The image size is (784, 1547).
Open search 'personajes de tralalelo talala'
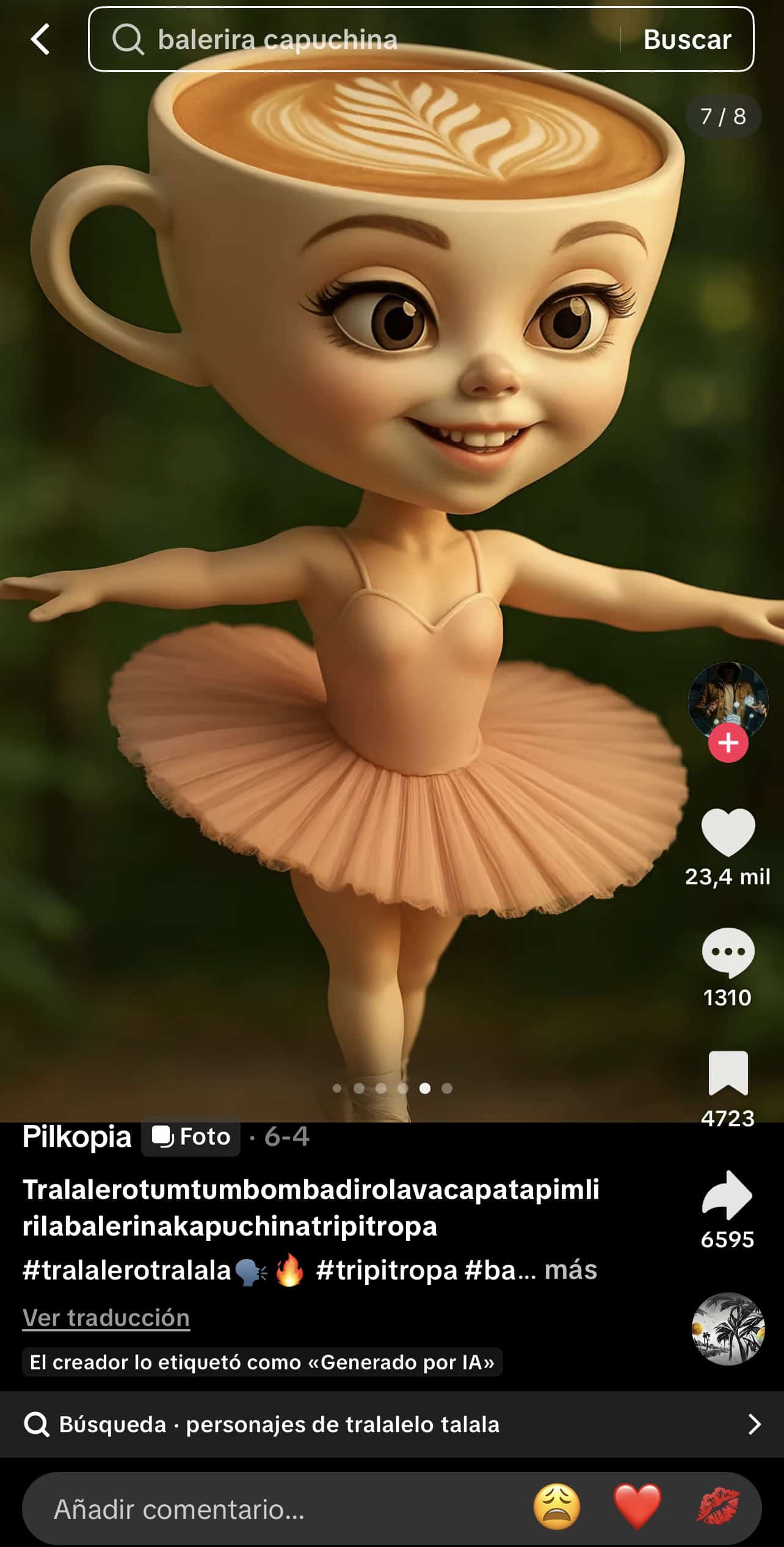(391, 1424)
